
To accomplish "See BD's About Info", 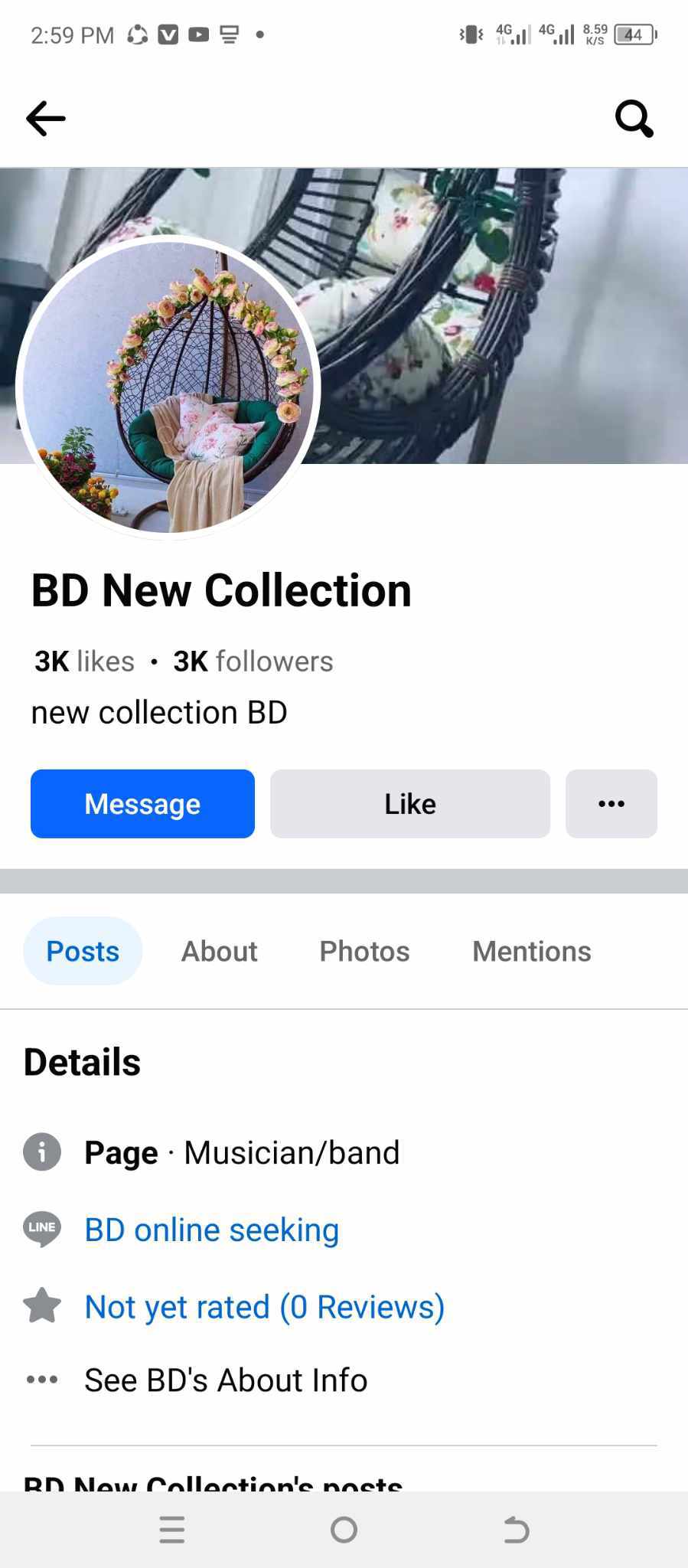I will (226, 1380).
